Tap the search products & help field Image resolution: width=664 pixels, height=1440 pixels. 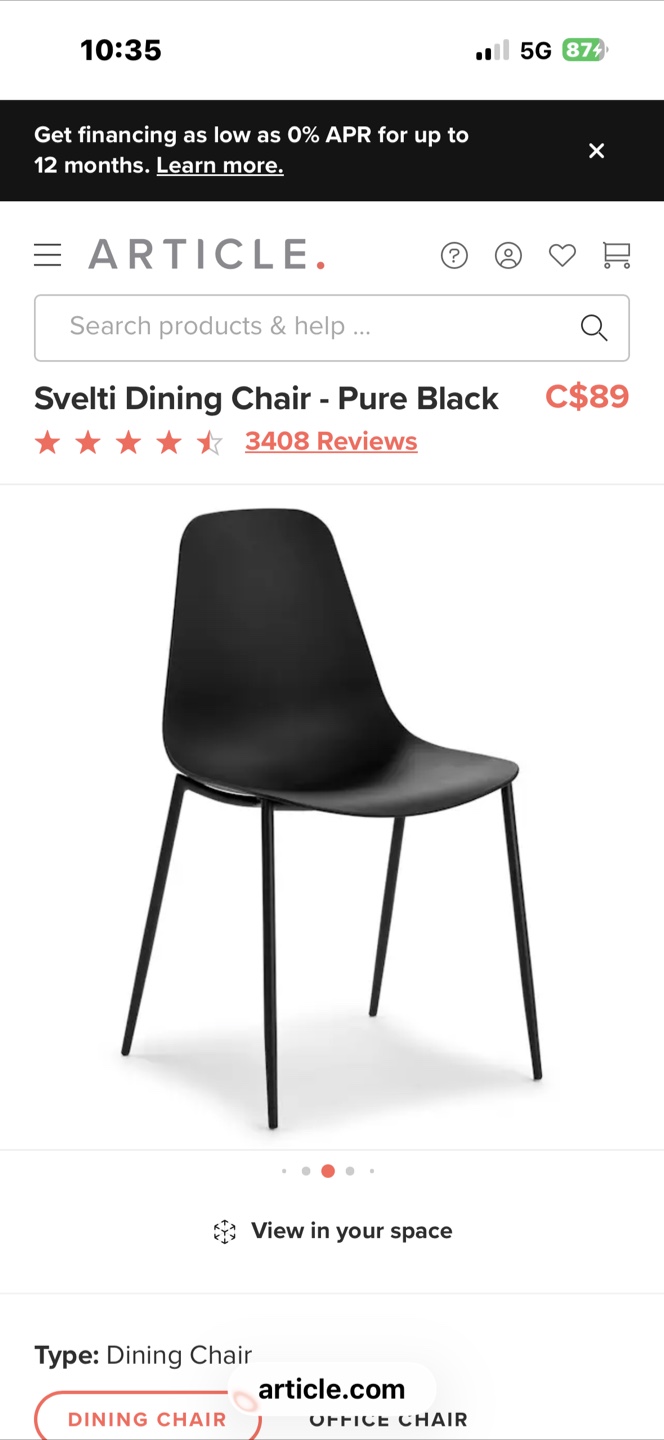310,327
